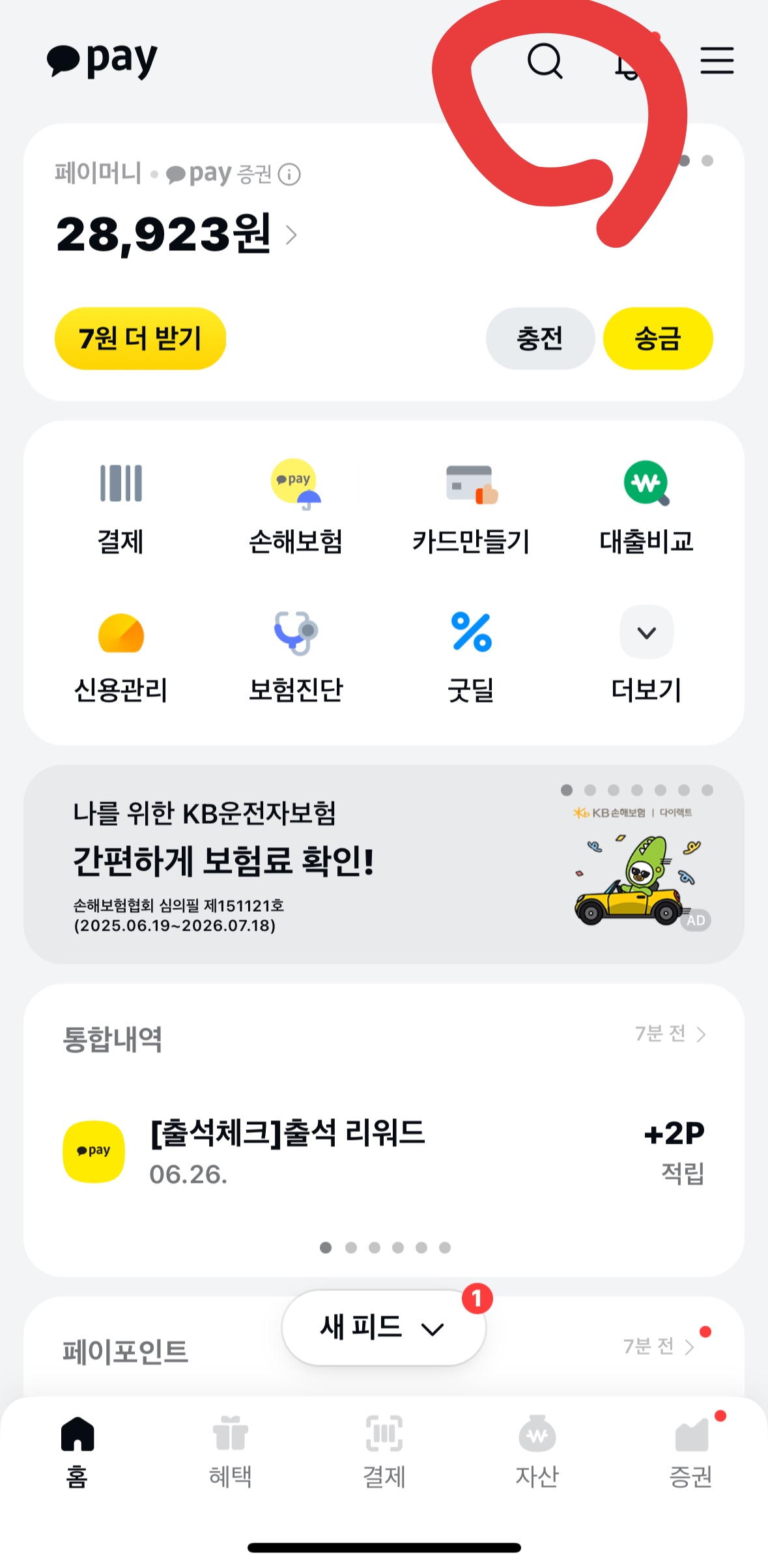Tap the 송금 money transfer button
768x1568 pixels.
point(658,338)
